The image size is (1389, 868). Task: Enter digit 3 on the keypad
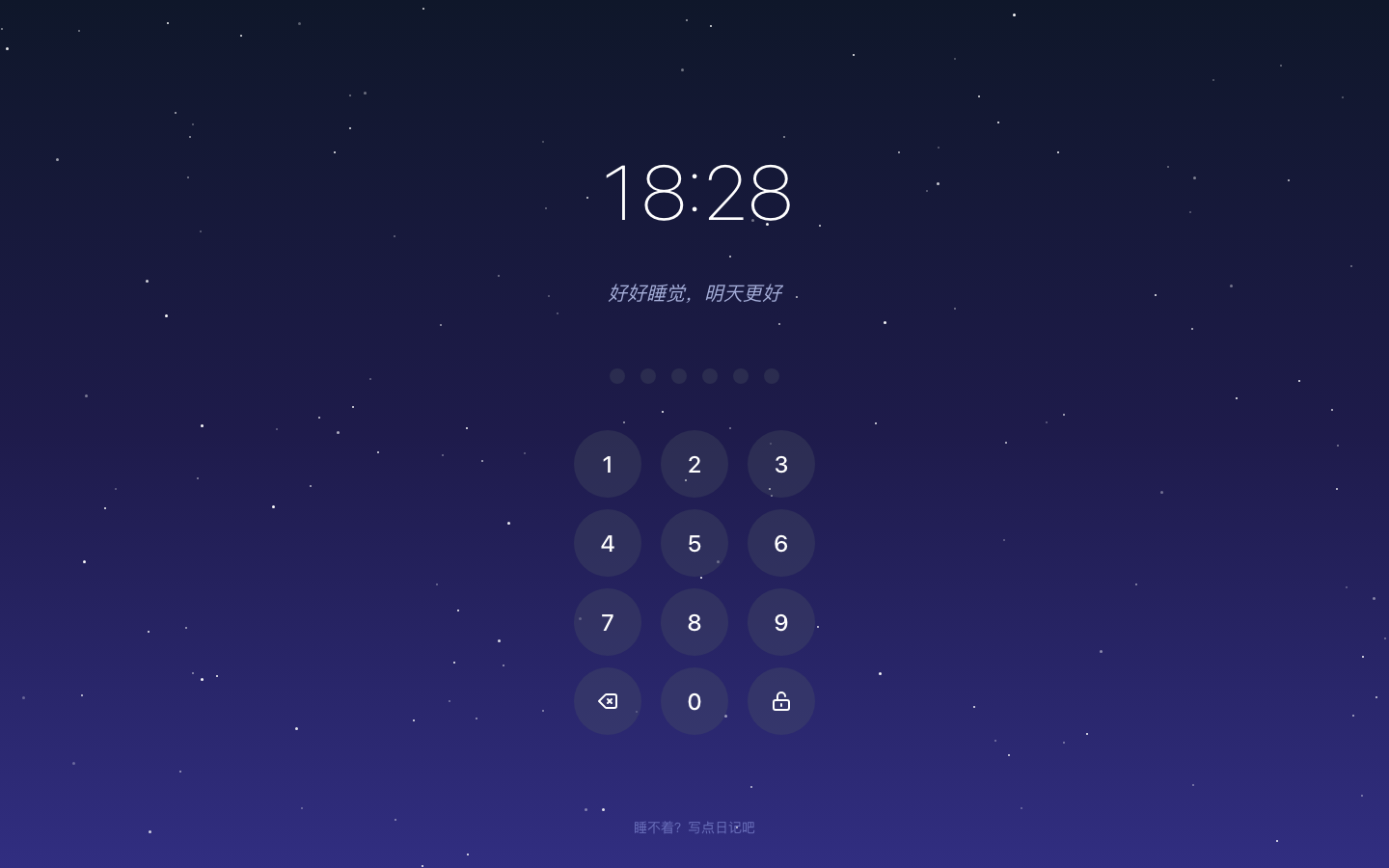click(781, 464)
